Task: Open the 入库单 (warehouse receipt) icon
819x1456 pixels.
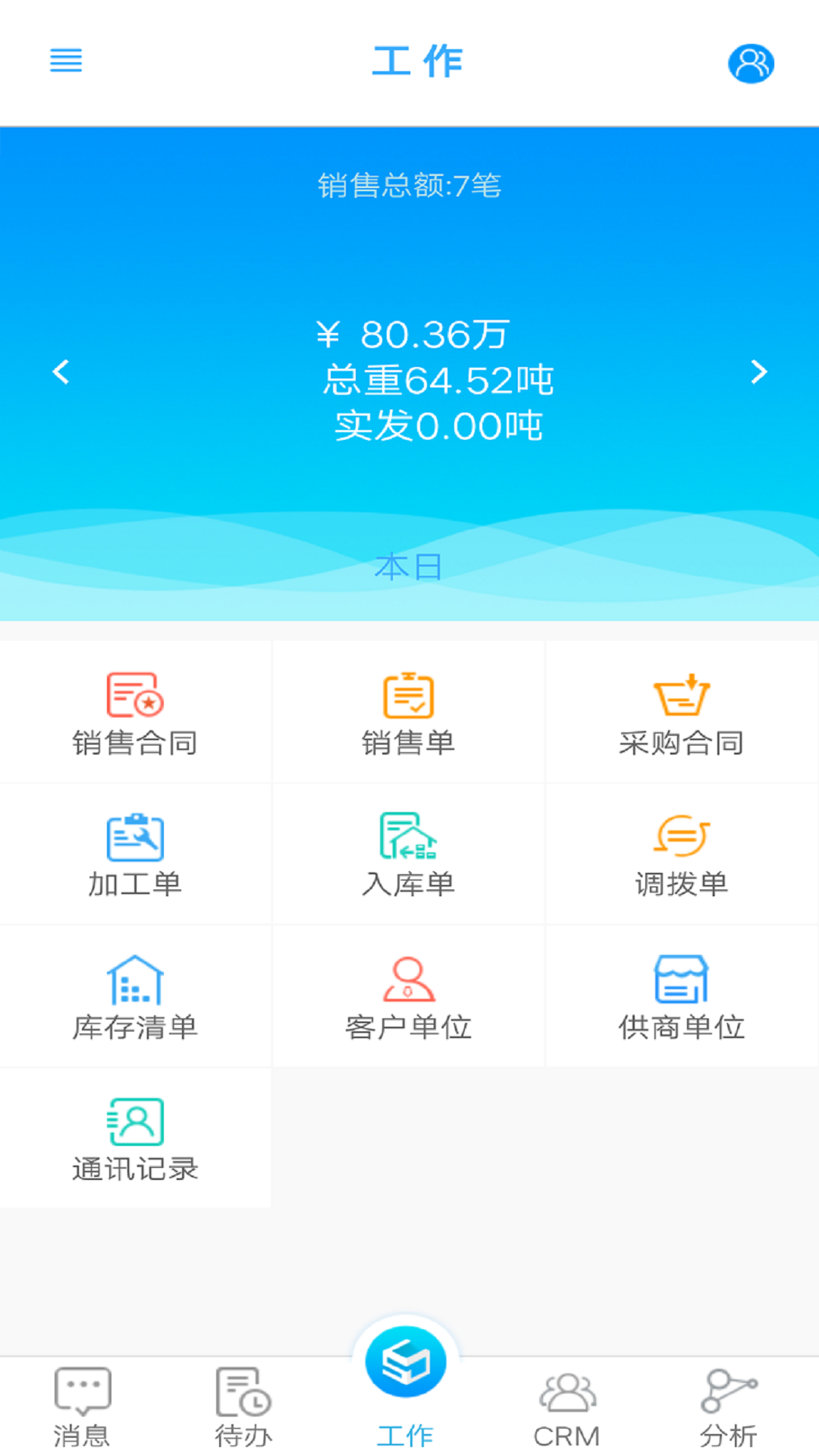Action: coord(408,853)
